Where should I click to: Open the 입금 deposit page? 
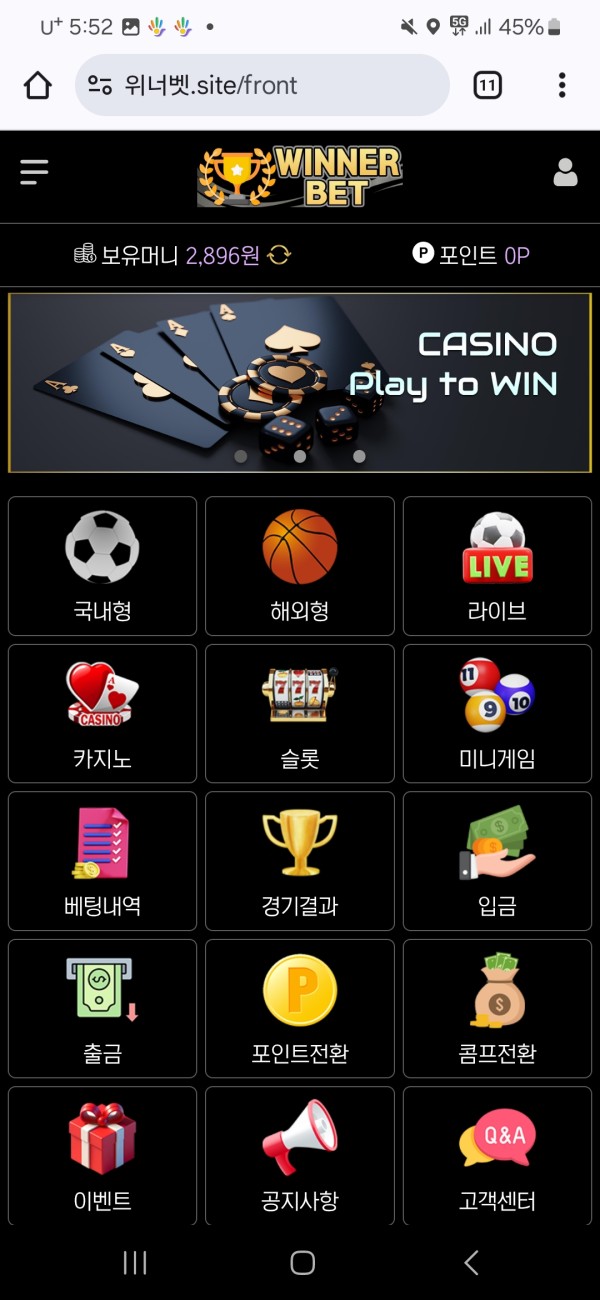497,861
